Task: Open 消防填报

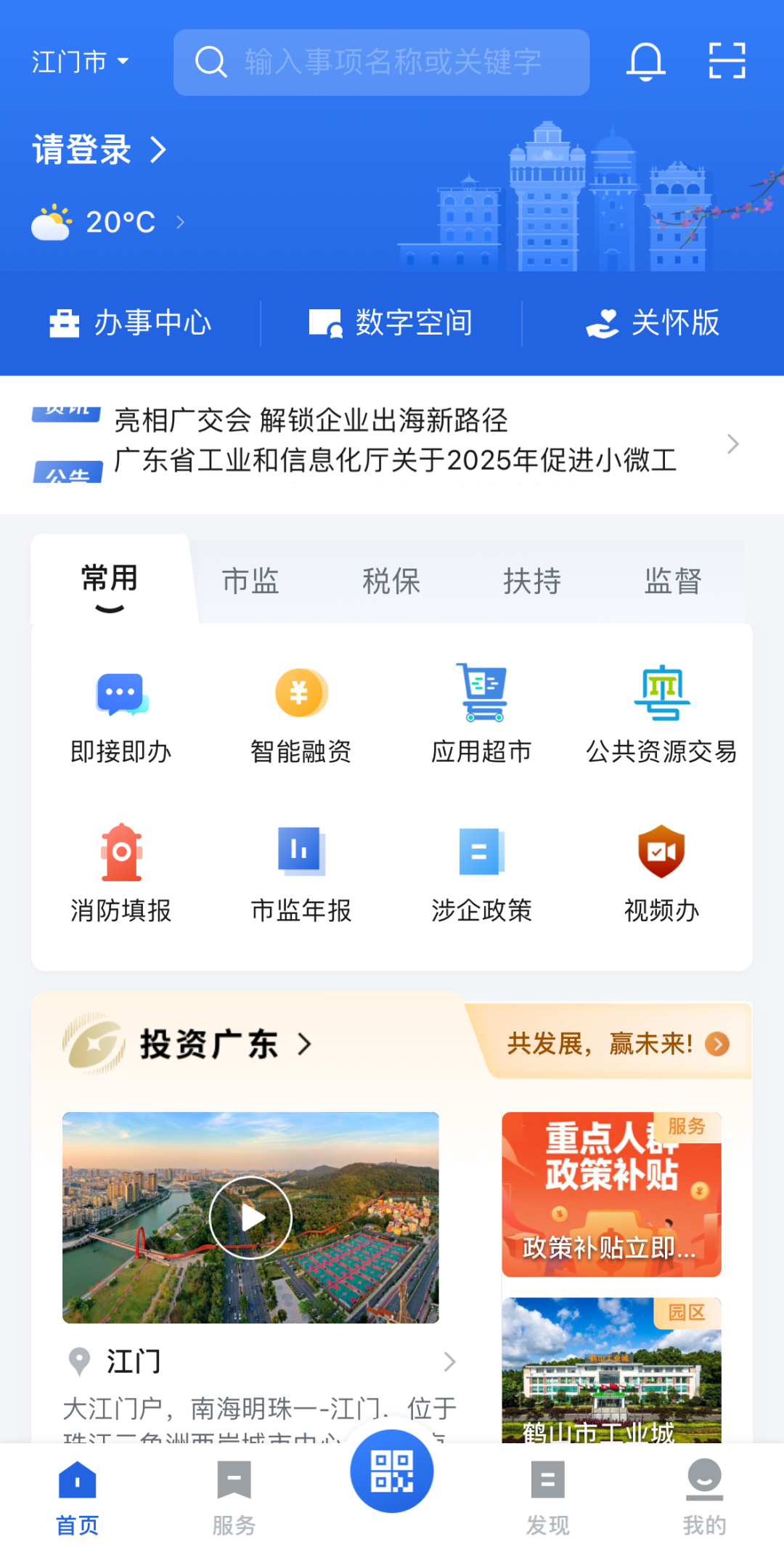Action: pos(121,873)
